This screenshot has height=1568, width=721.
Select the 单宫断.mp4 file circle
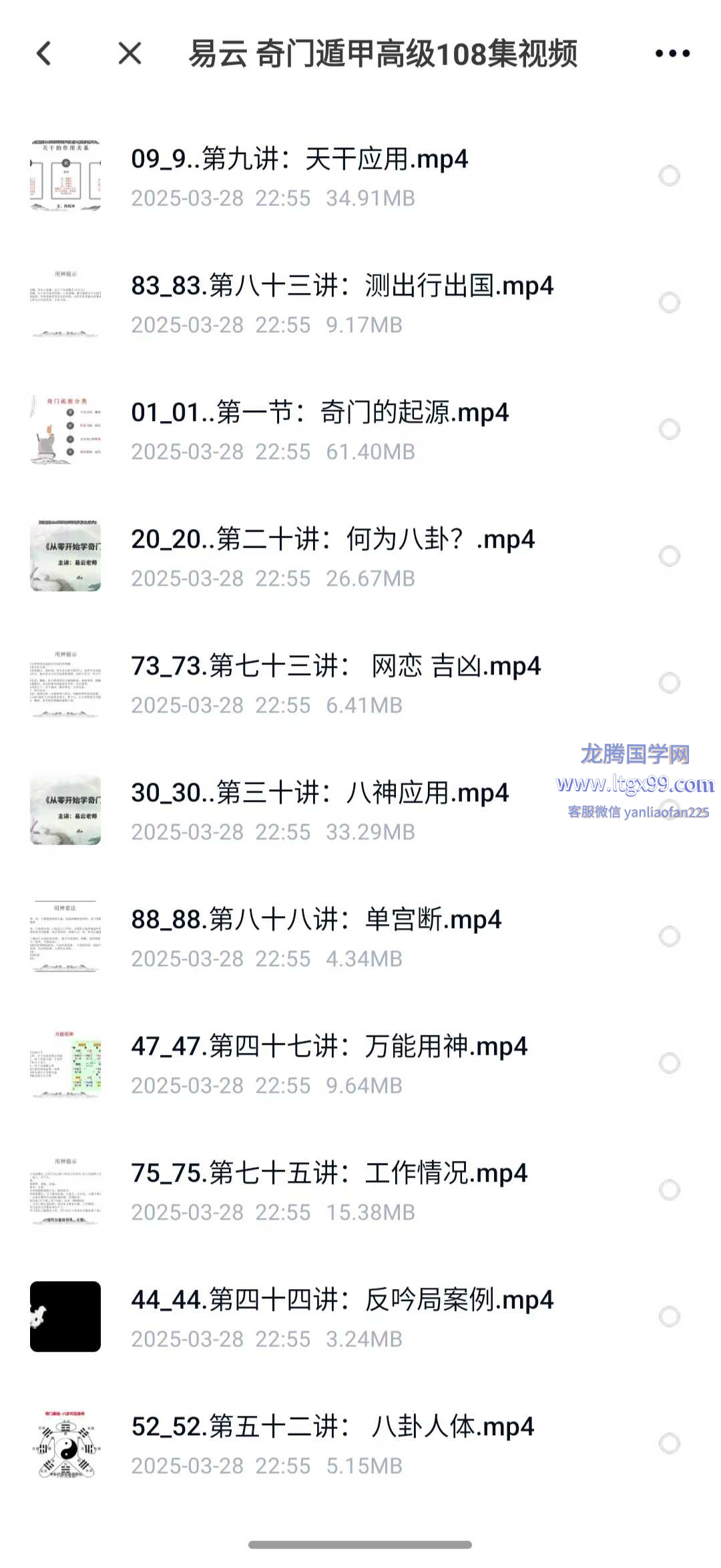669,937
